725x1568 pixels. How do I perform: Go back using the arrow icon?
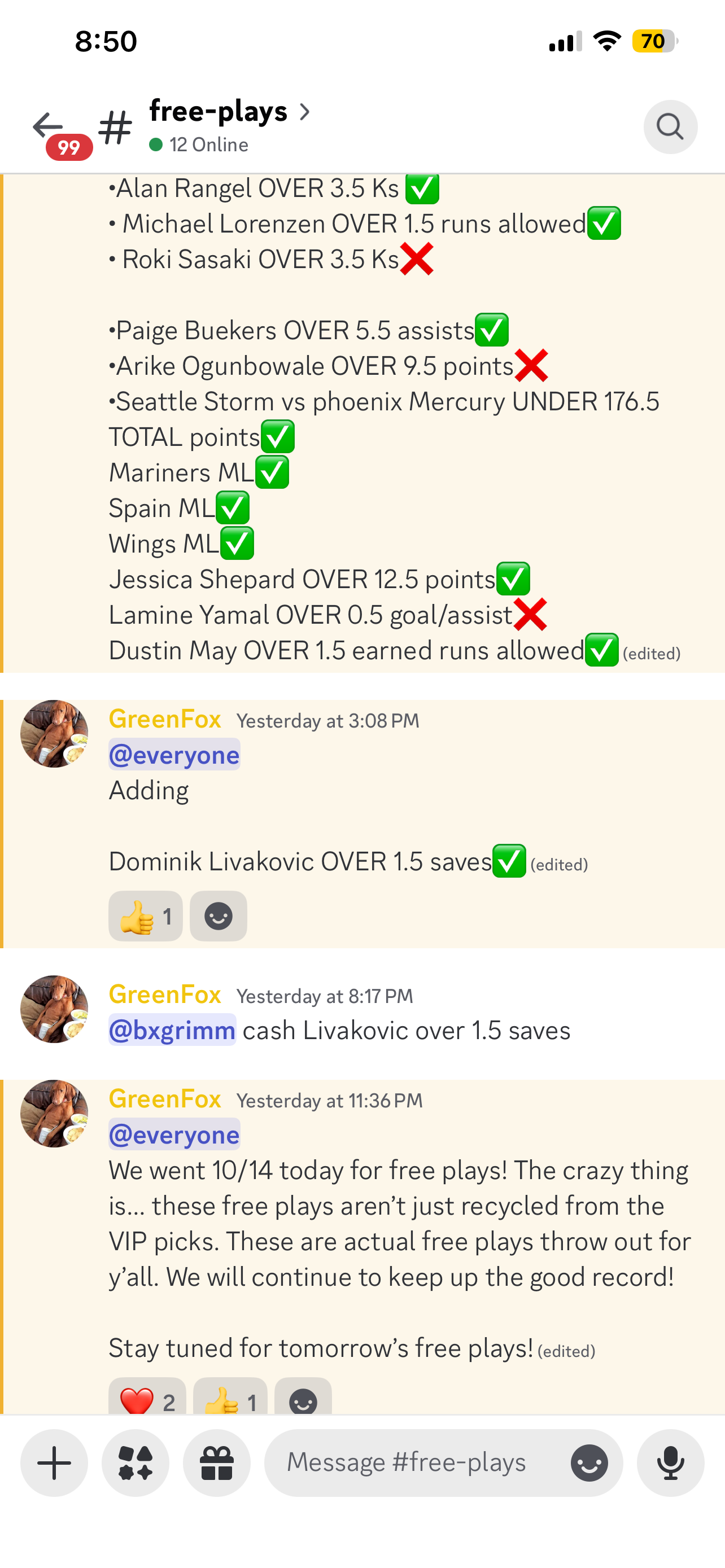[48, 126]
